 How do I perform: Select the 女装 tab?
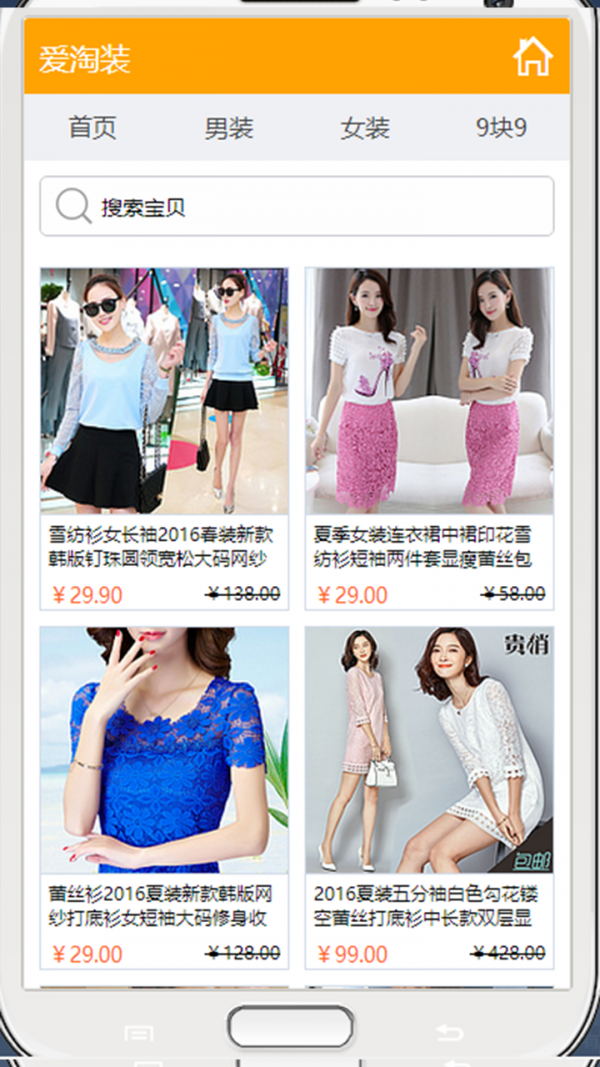[365, 128]
